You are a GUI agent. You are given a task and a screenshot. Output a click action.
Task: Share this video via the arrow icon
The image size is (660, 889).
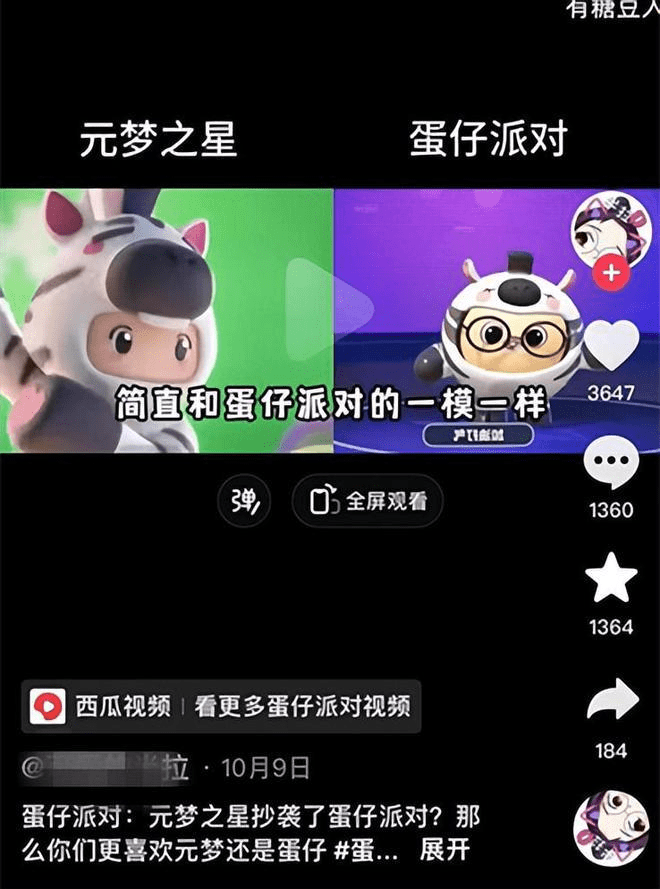(611, 702)
